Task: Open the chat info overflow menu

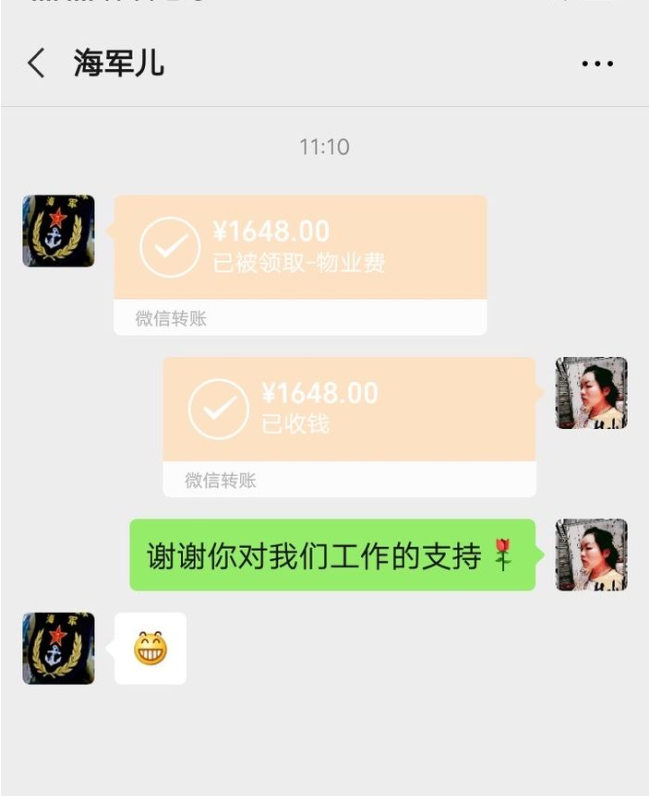Action: tap(597, 64)
